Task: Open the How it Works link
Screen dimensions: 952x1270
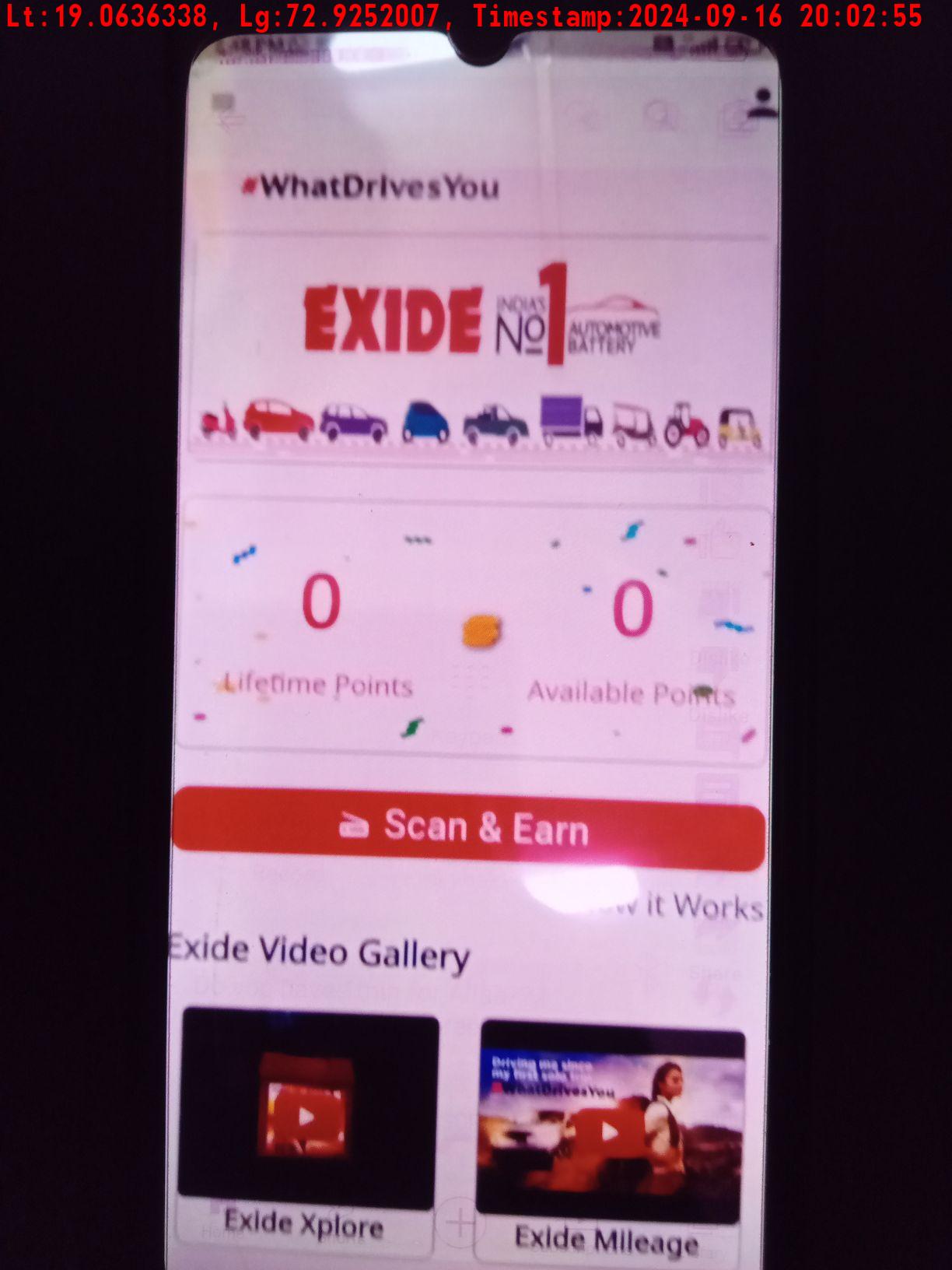Action: pyautogui.click(x=684, y=906)
